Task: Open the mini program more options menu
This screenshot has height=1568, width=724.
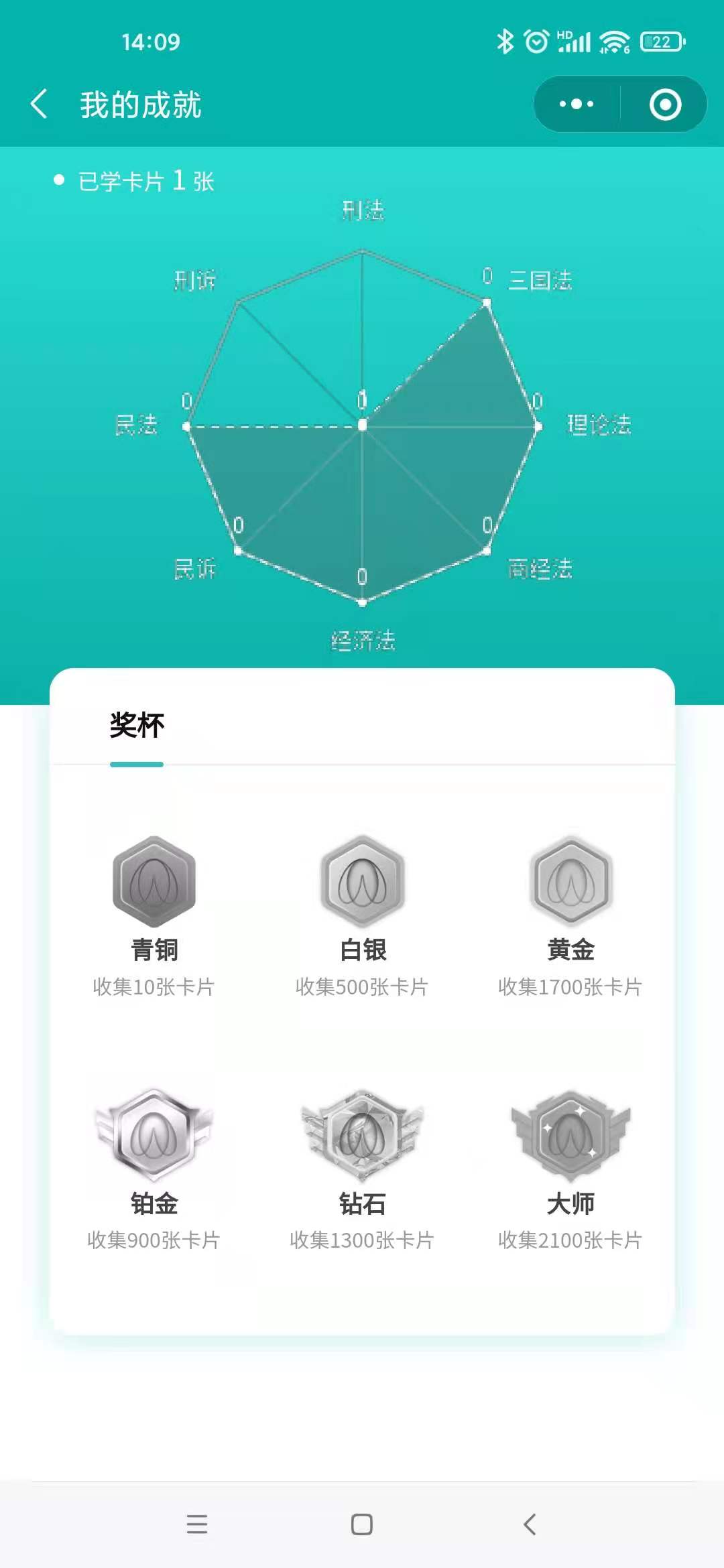Action: (x=577, y=105)
